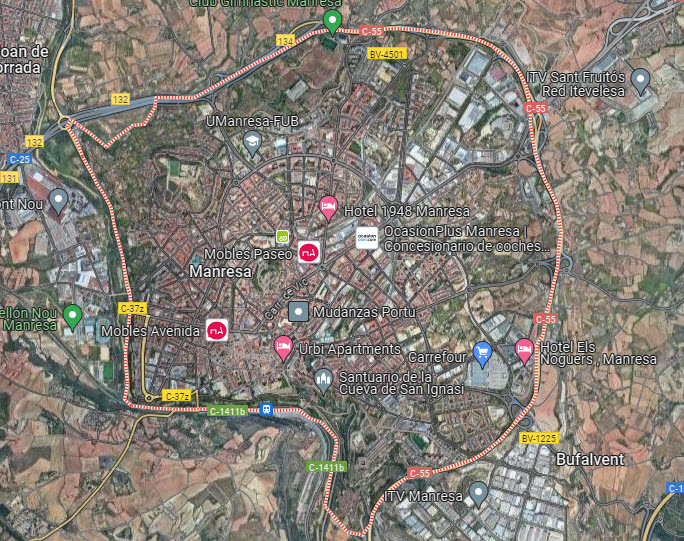Tap the OcasionPlus Manresa dealership marker
The image size is (684, 541).
[367, 238]
